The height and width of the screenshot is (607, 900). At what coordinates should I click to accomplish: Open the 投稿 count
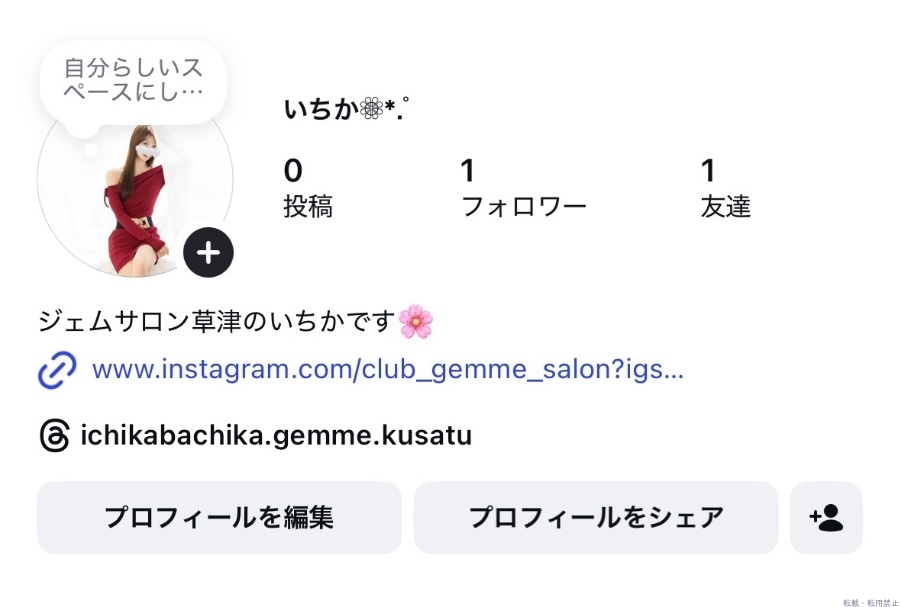[x=307, y=188]
